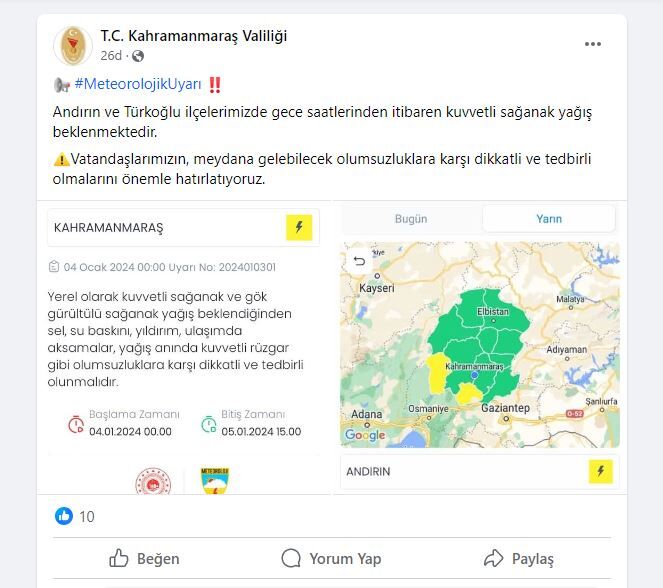This screenshot has width=663, height=588.
Task: Open the 26d post timestamp
Action: pyautogui.click(x=111, y=56)
